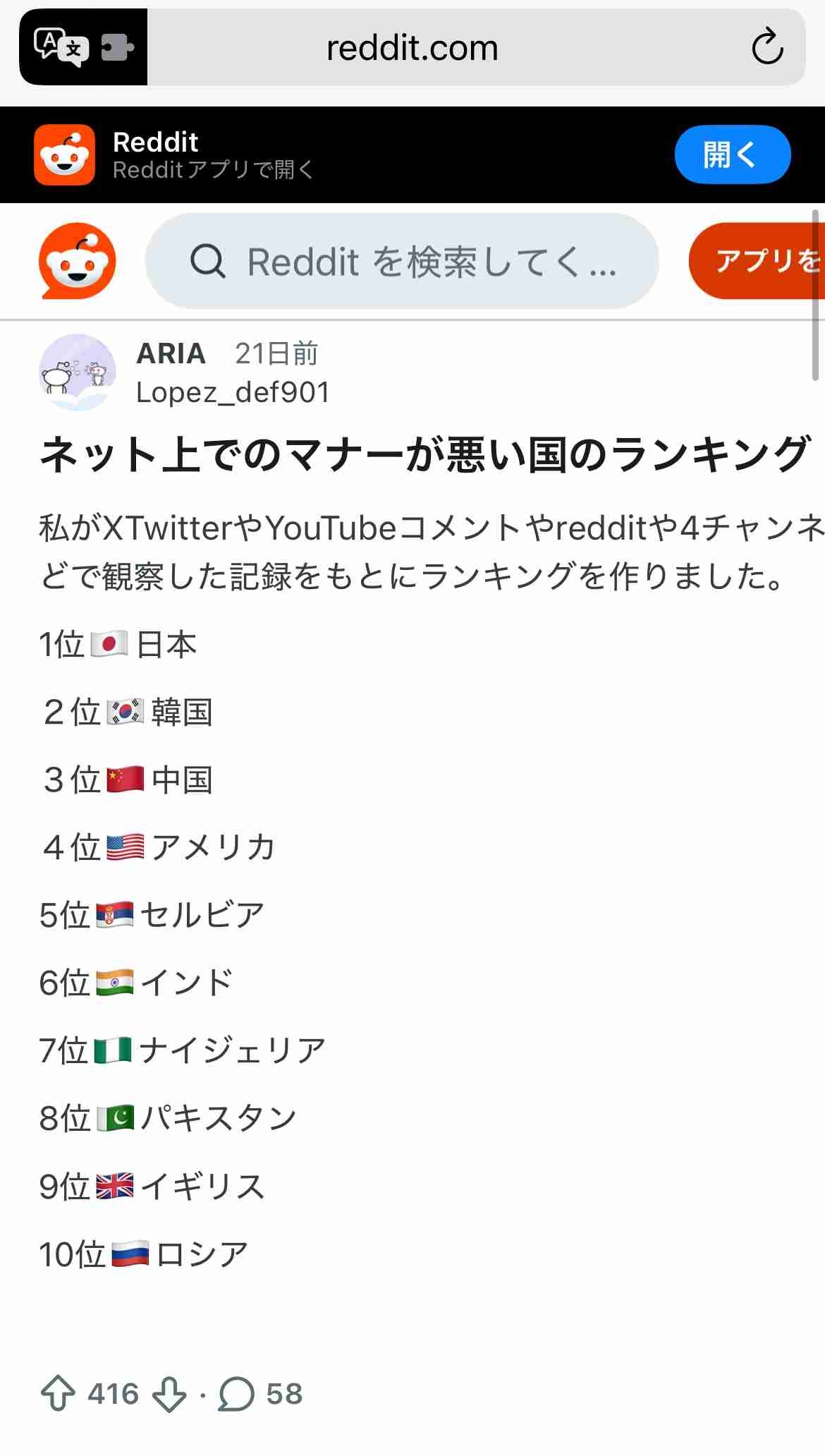This screenshot has height=1456, width=825.
Task: View Lopez_def901's profile
Action: pos(233,392)
